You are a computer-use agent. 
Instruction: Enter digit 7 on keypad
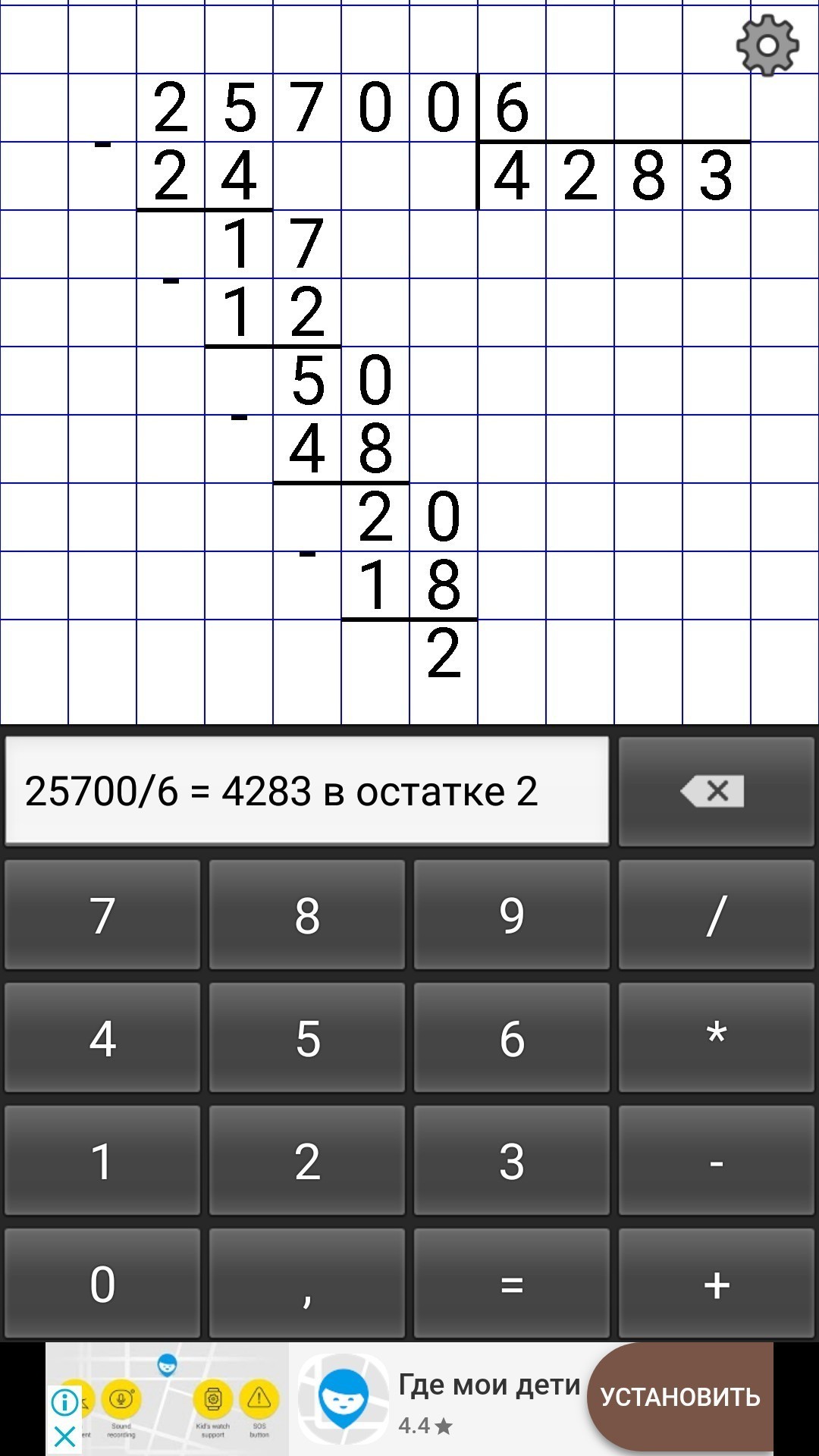tap(102, 915)
